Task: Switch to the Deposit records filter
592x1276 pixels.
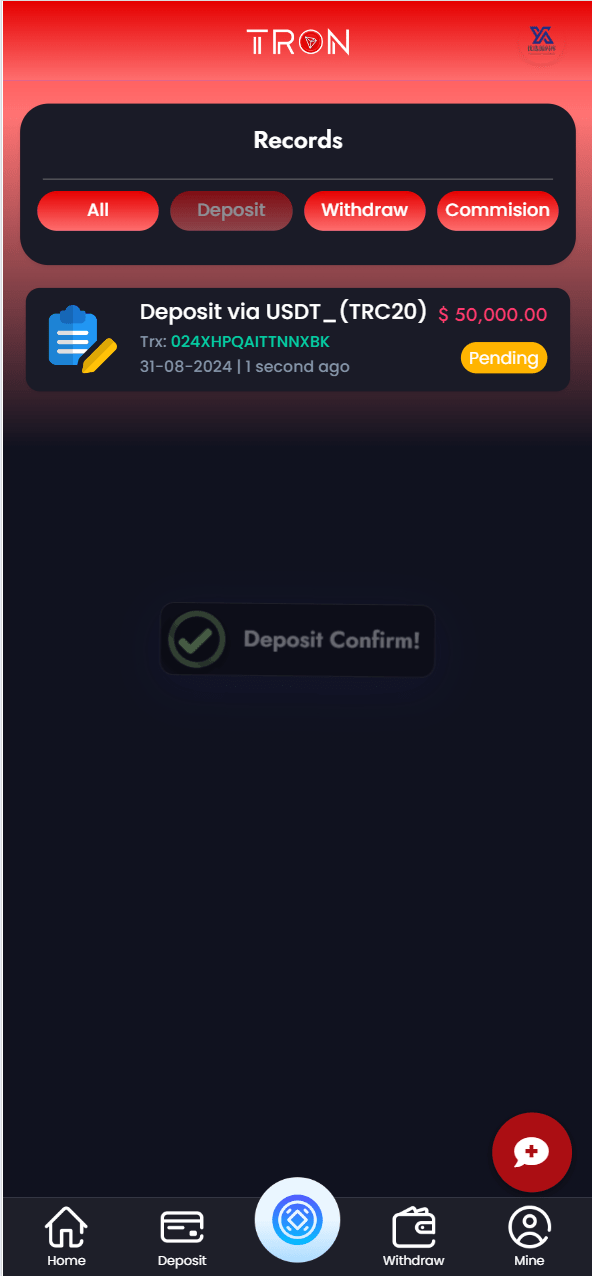Action: tap(231, 211)
